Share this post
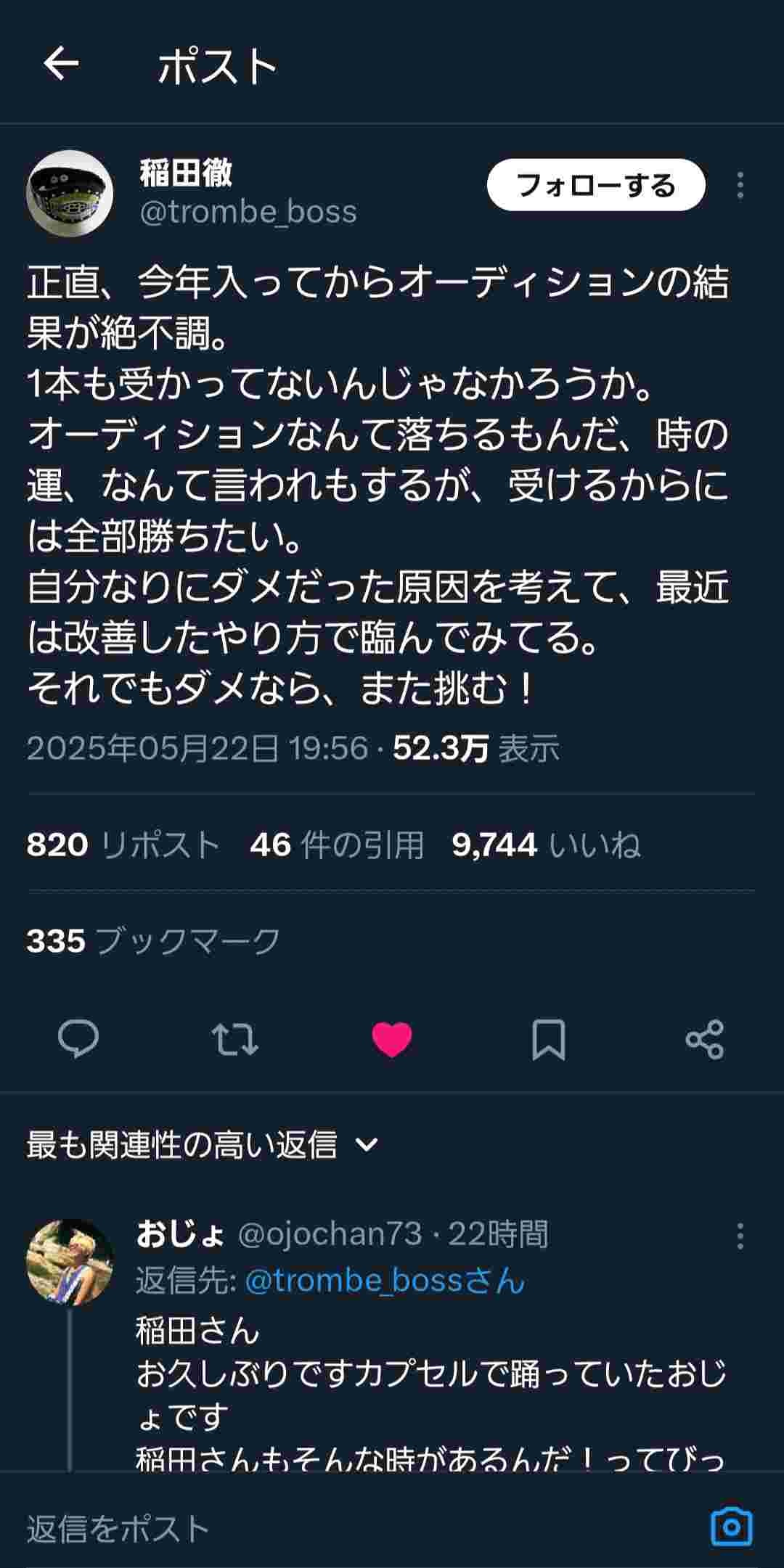This screenshot has height=1568, width=784. pyautogui.click(x=705, y=1039)
